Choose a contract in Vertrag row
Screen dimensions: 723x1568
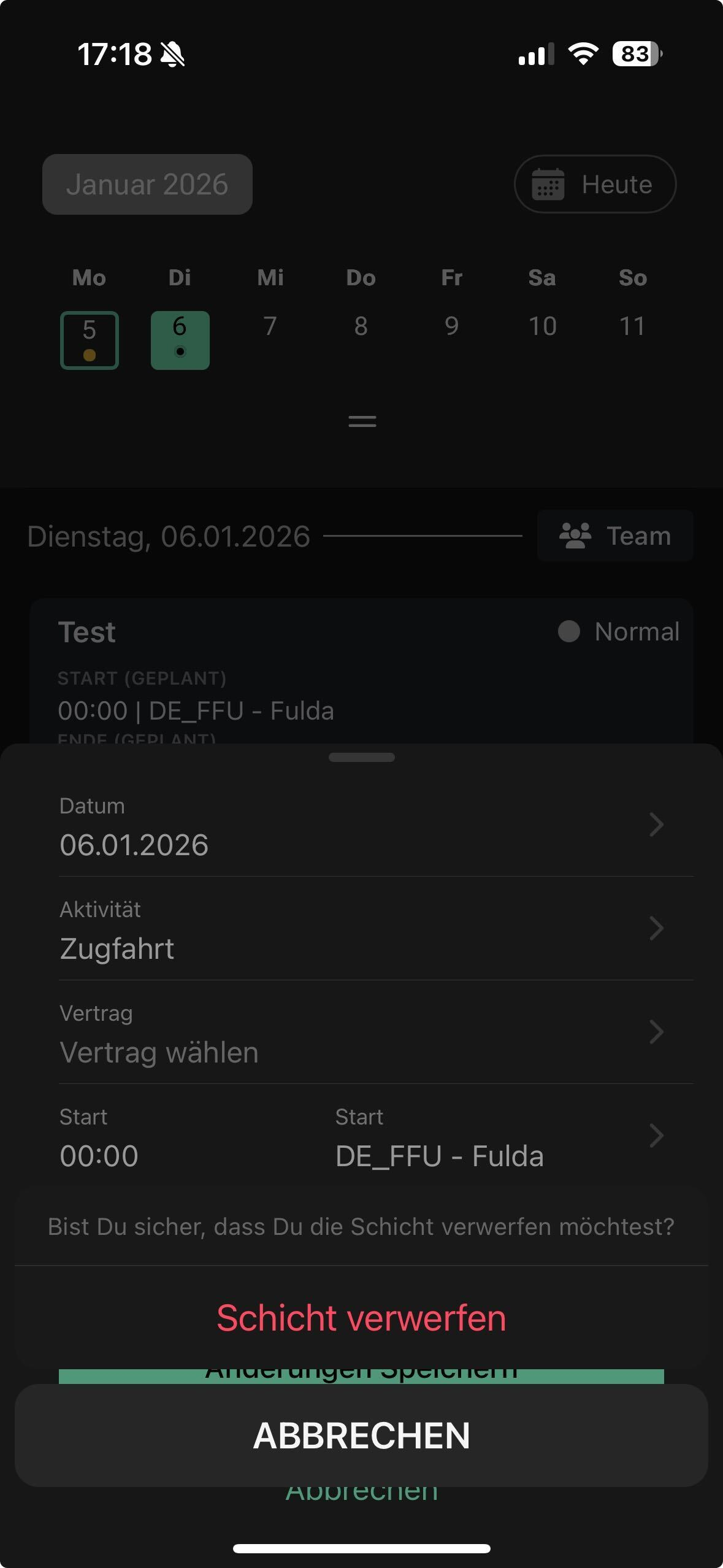[x=361, y=1033]
